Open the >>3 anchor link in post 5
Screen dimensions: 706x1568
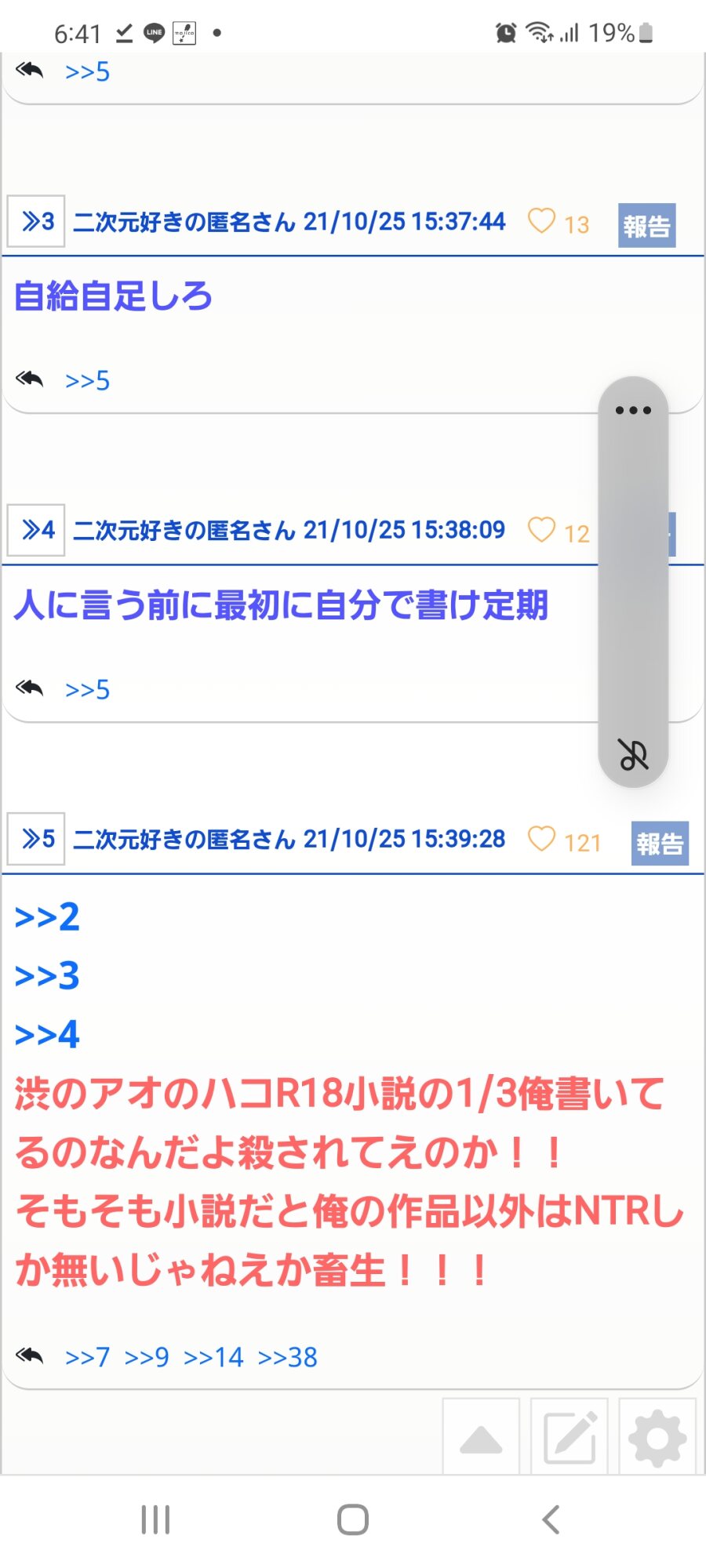[47, 976]
